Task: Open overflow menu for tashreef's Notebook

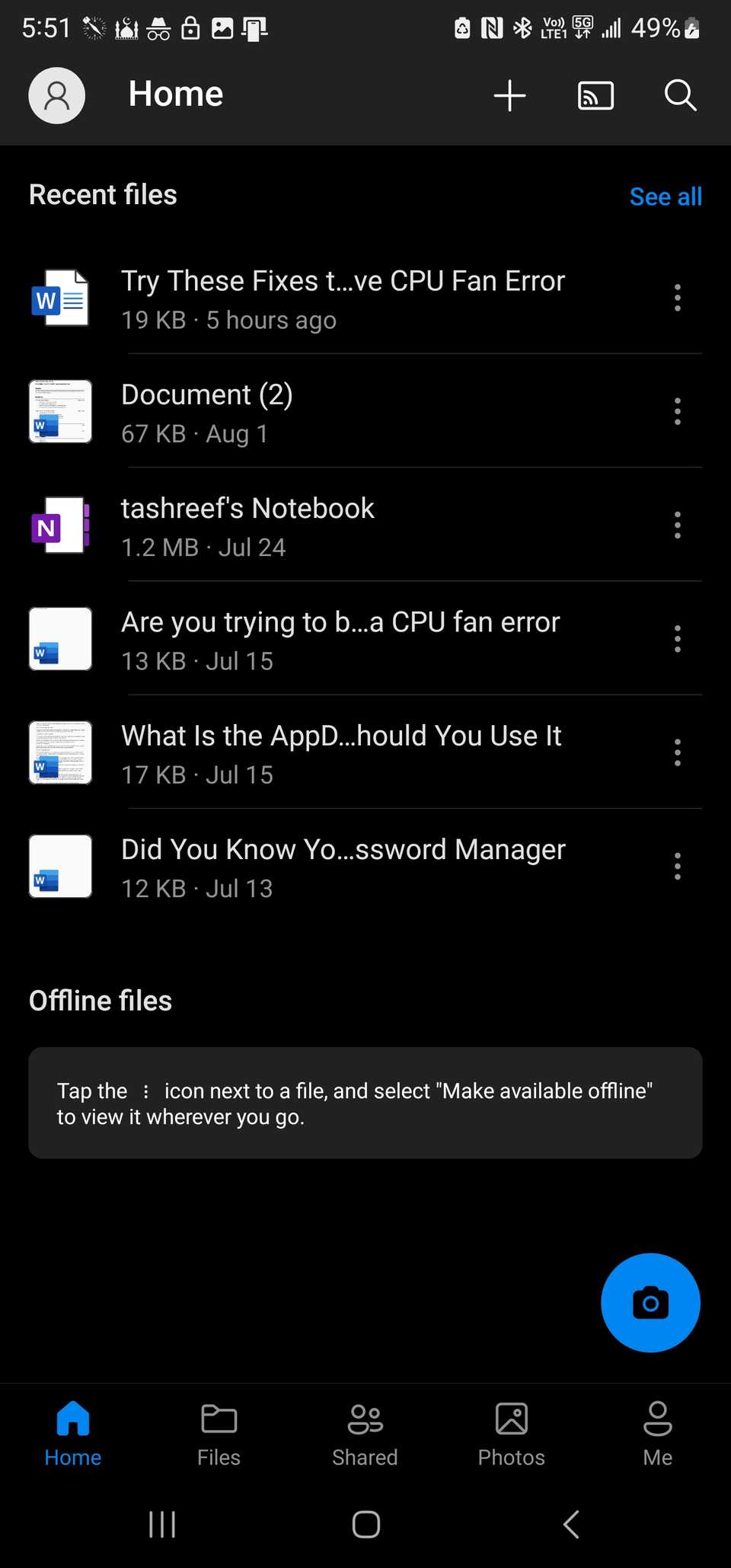Action: tap(677, 525)
